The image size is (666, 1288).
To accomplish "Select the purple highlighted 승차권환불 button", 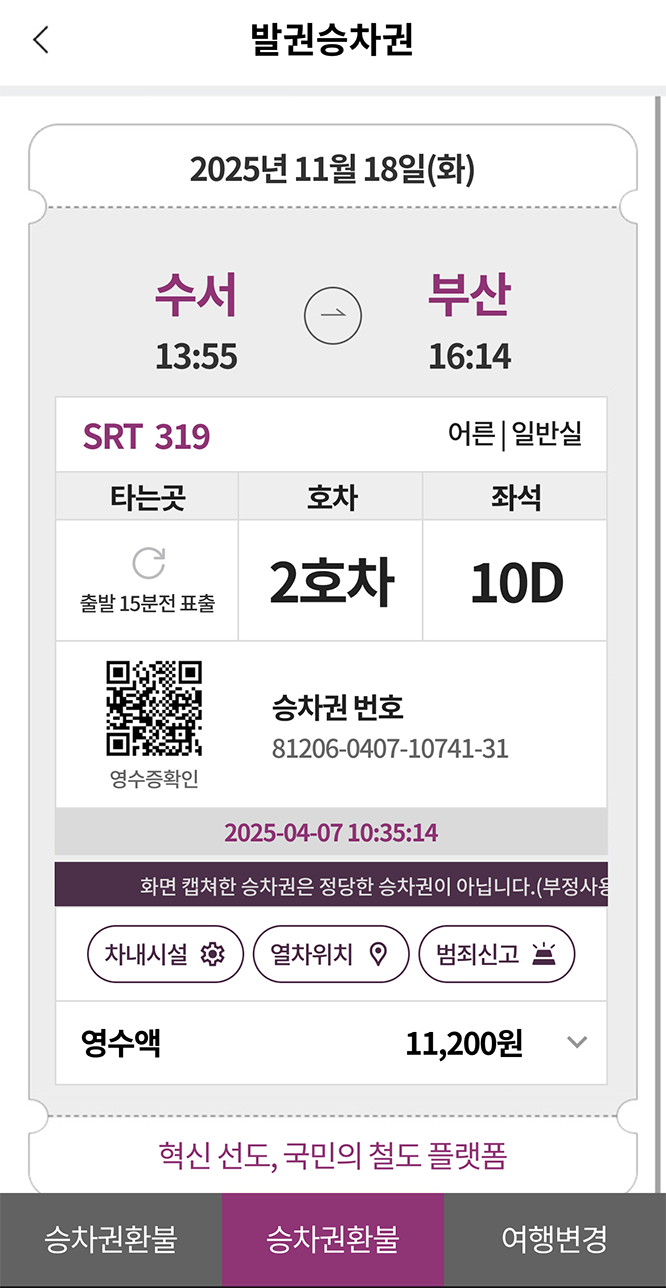I will (x=333, y=1240).
